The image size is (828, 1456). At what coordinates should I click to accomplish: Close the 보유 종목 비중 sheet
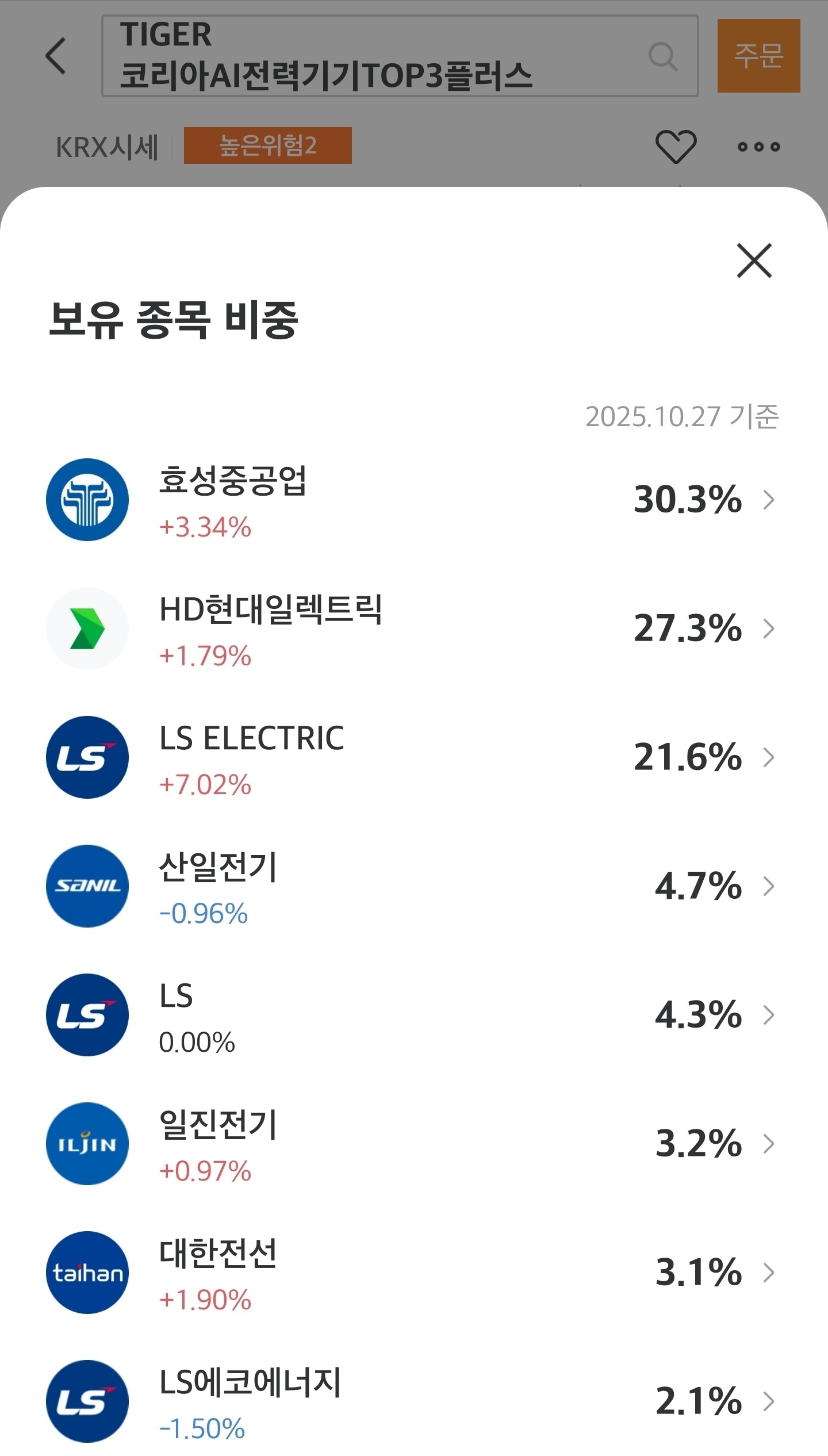[754, 260]
